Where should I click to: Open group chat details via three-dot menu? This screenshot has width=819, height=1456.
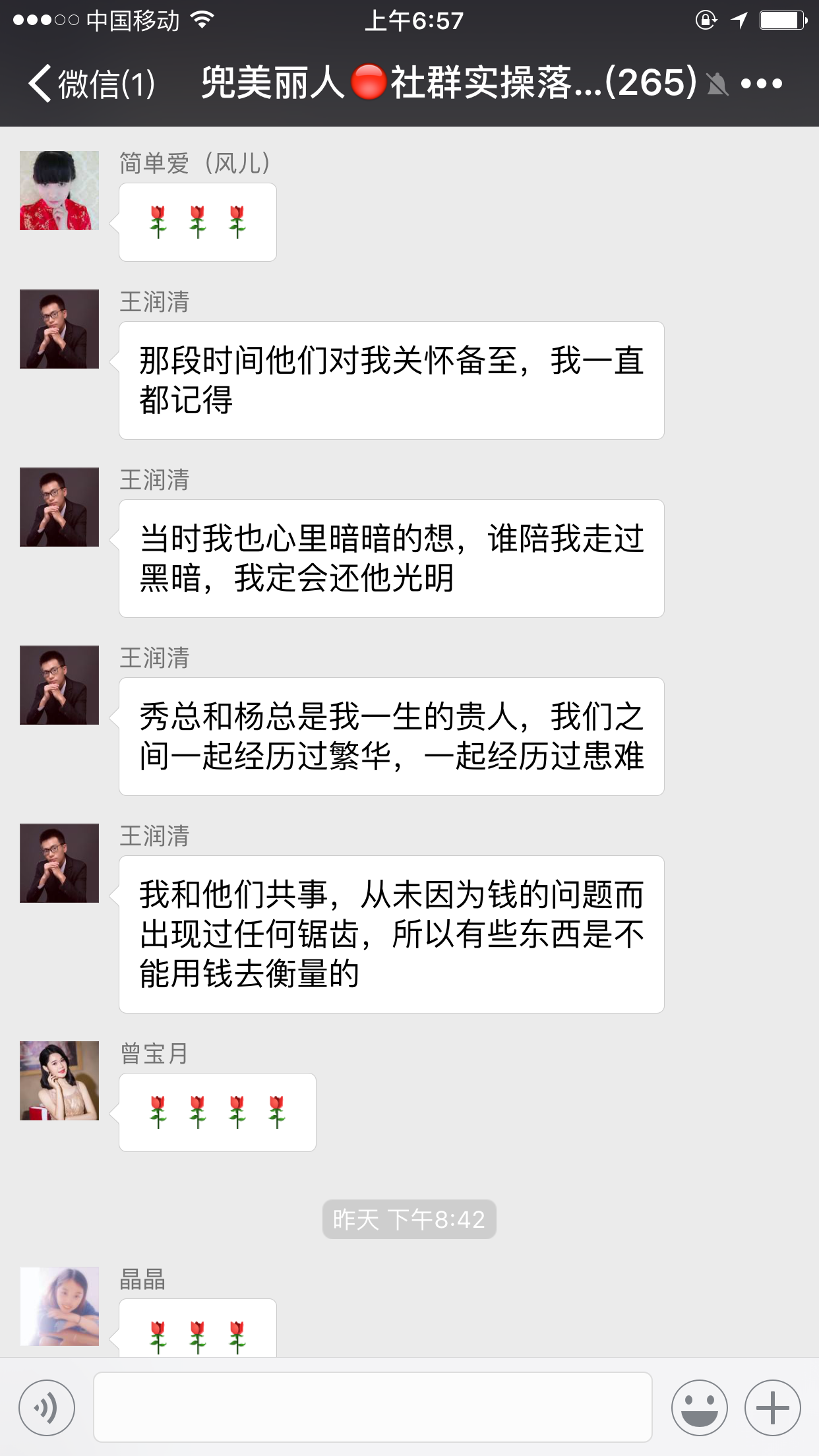[761, 84]
